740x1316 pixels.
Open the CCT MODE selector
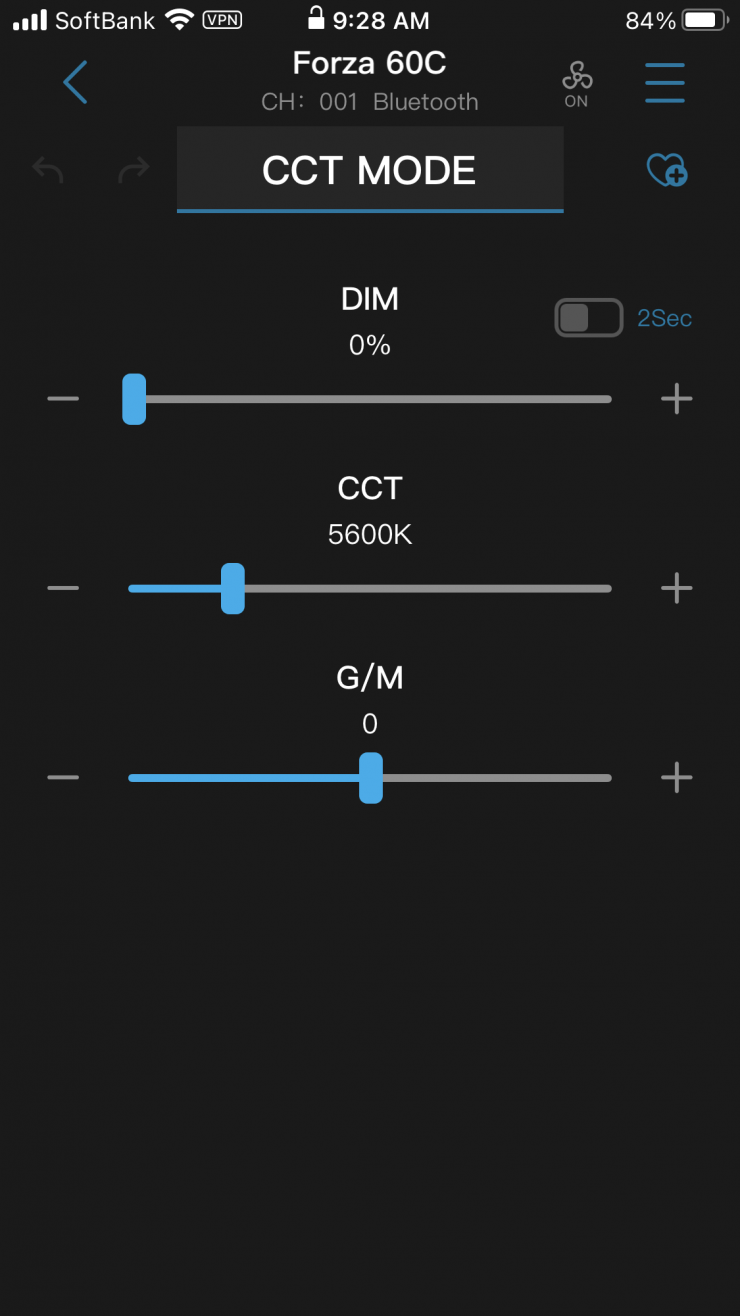[370, 171]
